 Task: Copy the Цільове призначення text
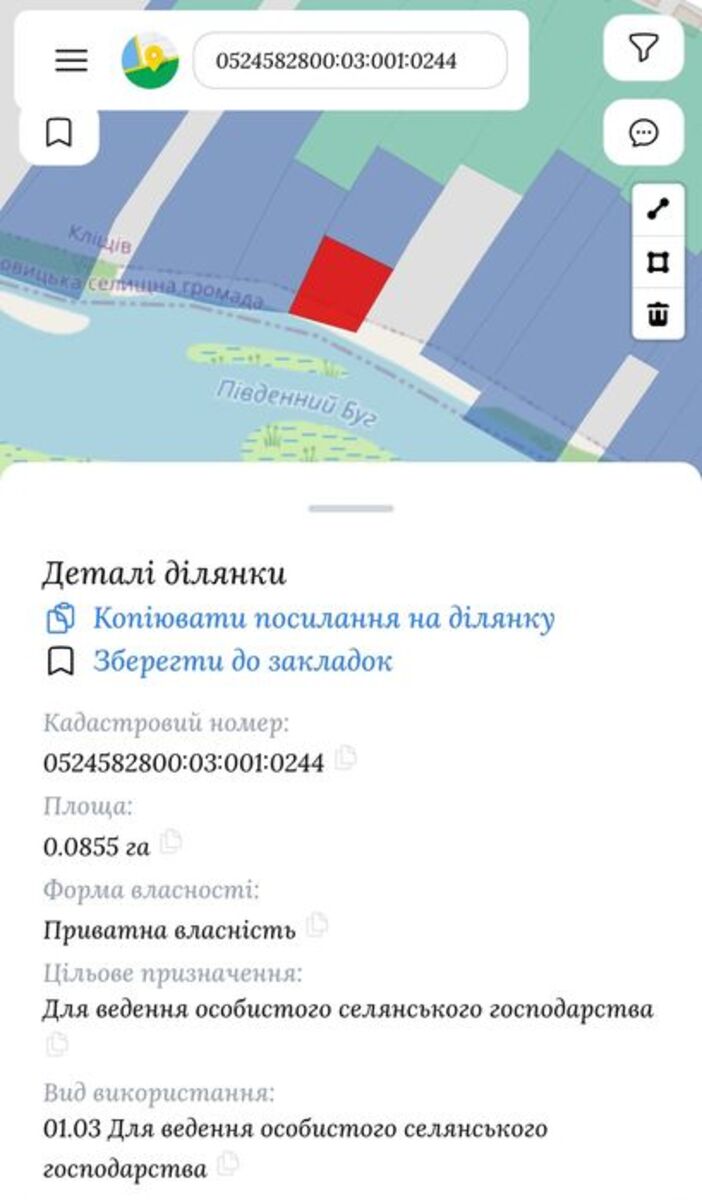(x=57, y=1045)
